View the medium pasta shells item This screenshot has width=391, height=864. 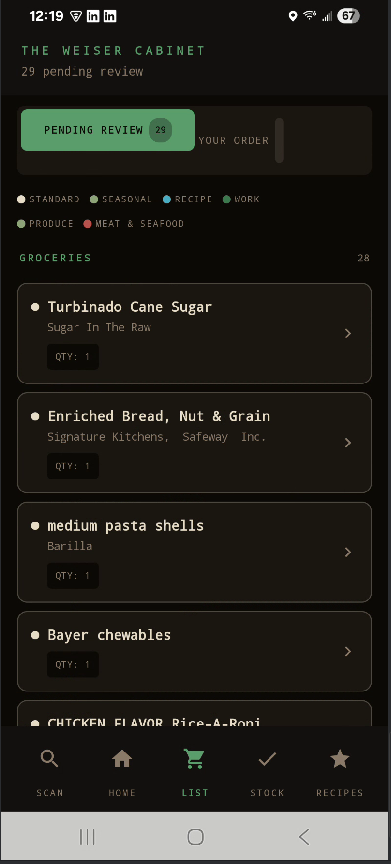[194, 552]
